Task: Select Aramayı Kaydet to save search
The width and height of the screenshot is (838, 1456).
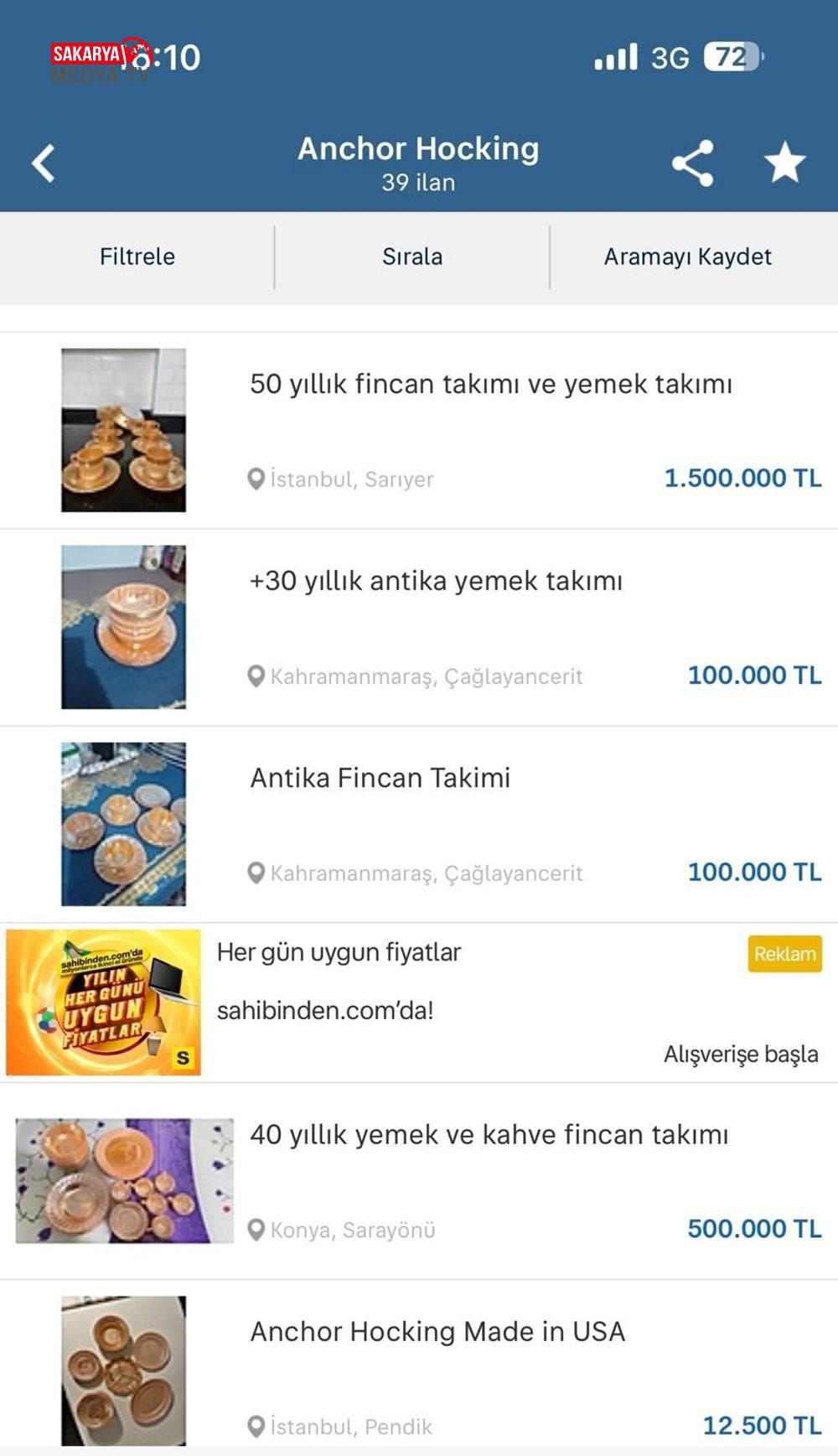Action: [688, 256]
